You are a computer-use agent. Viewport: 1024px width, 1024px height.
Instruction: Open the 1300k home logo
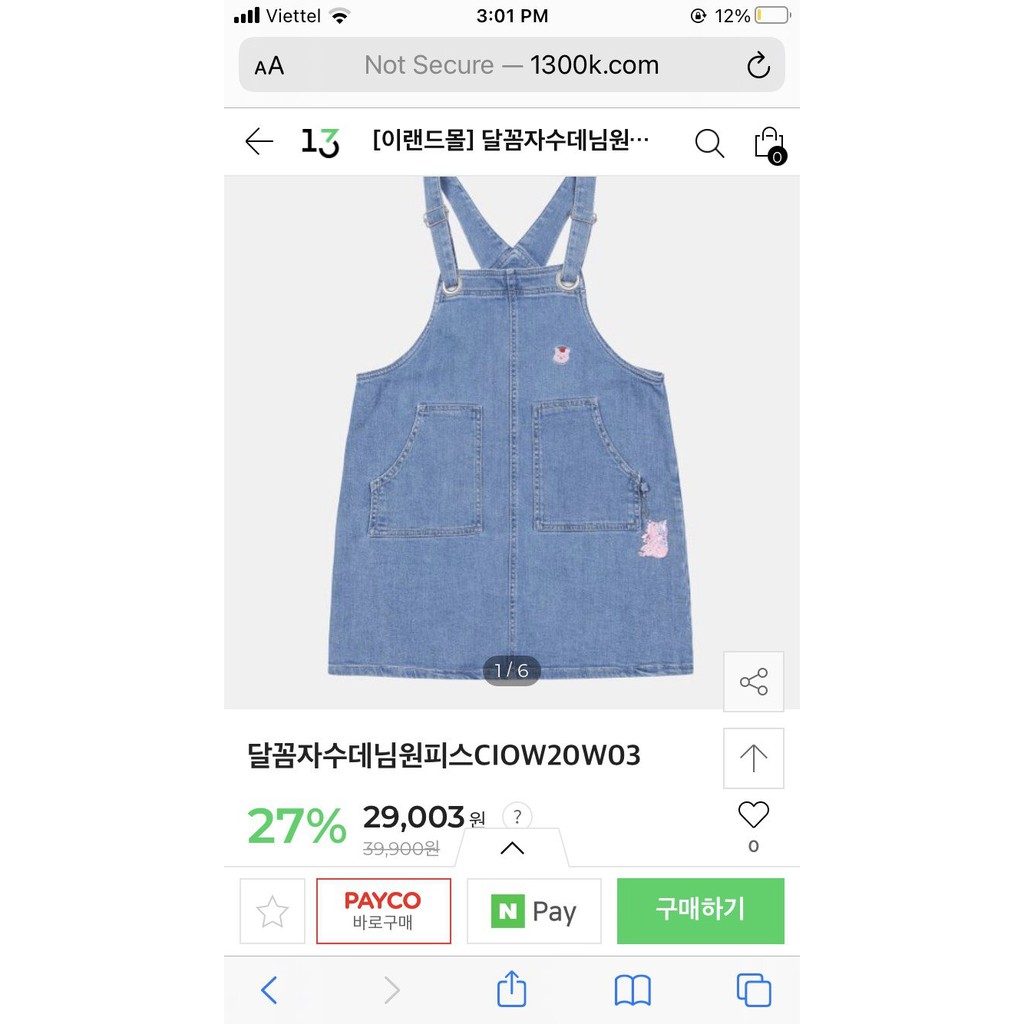click(320, 142)
